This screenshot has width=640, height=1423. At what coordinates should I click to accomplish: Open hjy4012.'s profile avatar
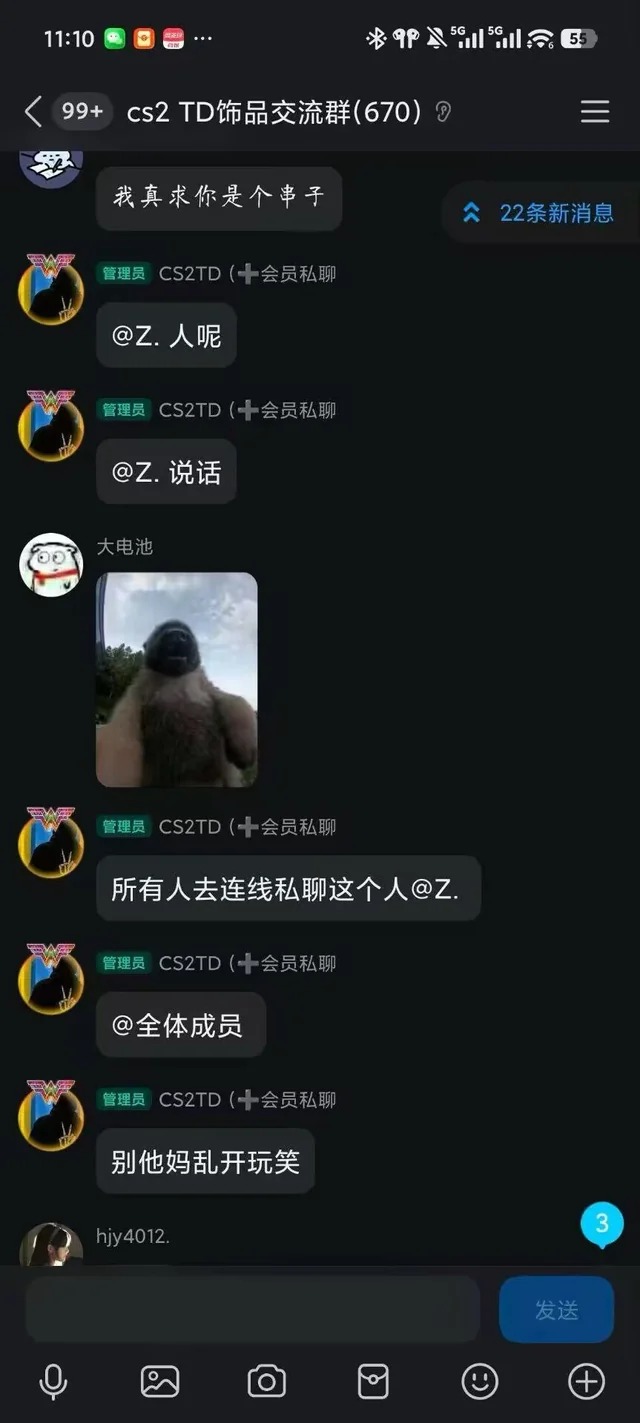click(51, 1246)
